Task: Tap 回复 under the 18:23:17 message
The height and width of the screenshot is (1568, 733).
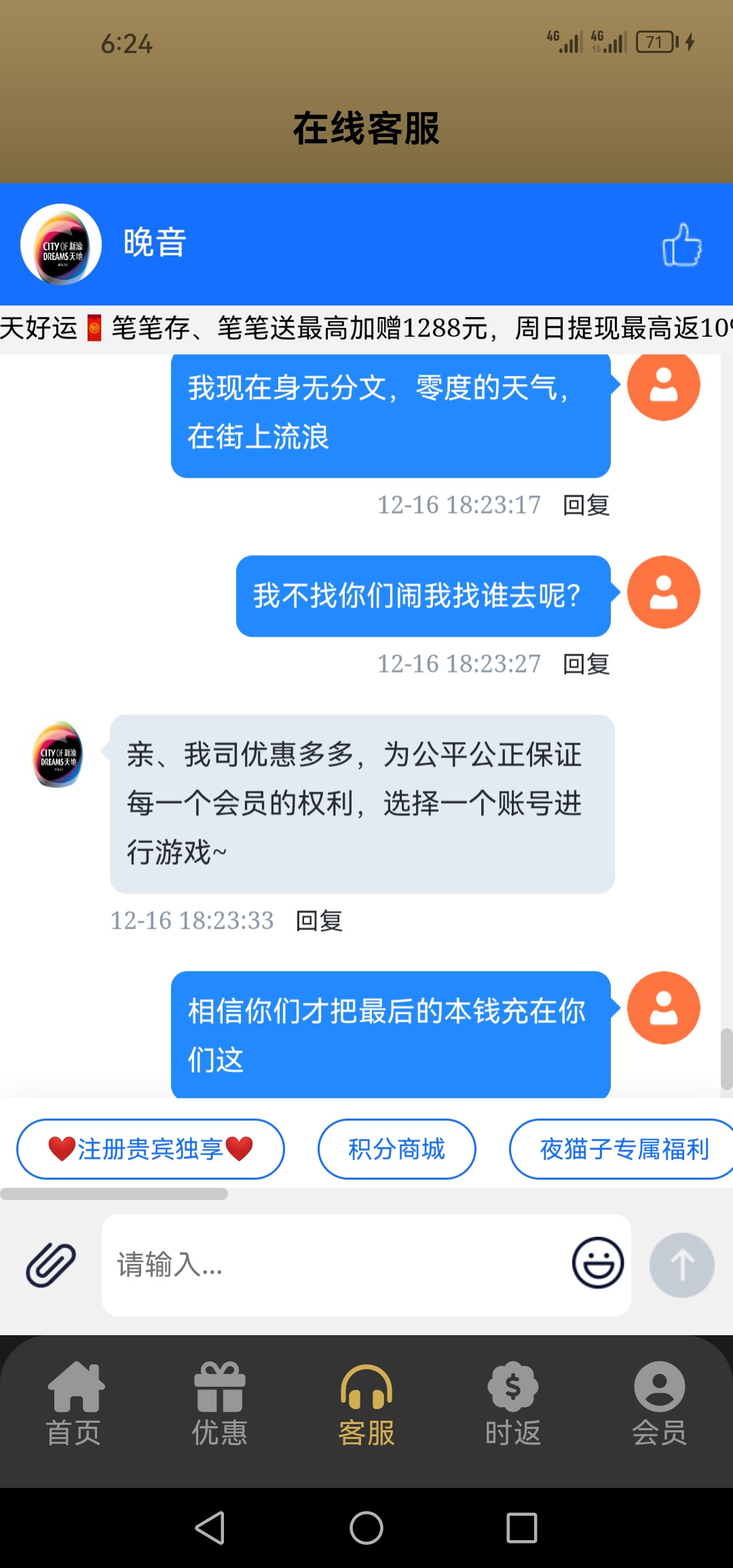Action: (586, 505)
